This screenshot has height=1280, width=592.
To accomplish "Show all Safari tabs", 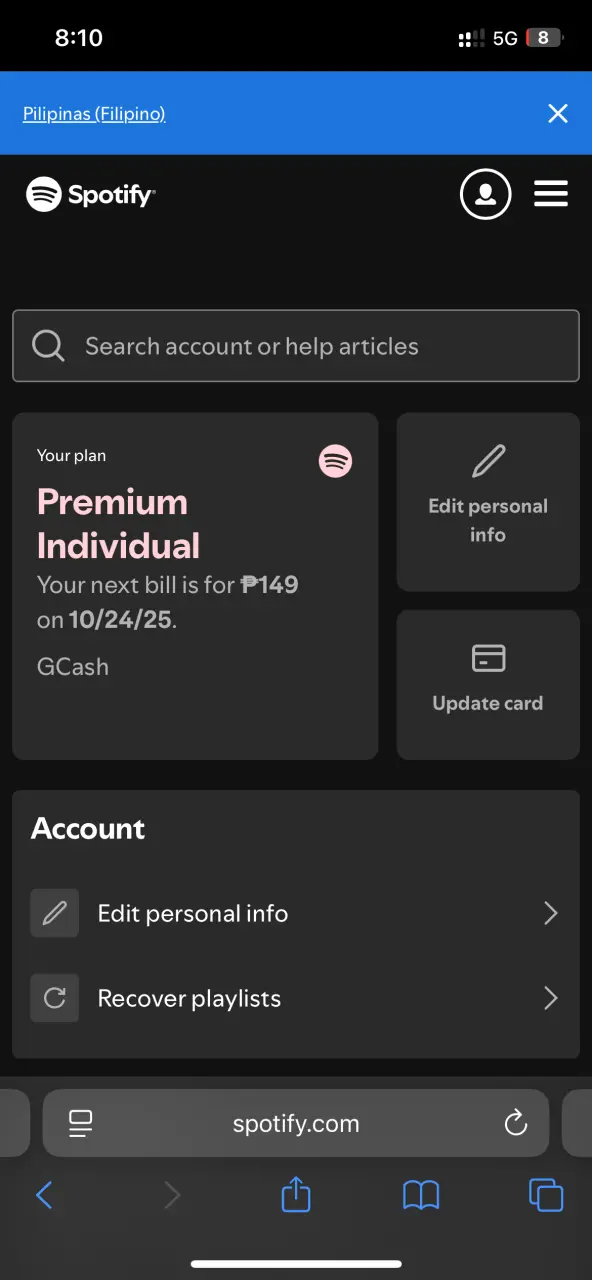I will (x=546, y=1194).
